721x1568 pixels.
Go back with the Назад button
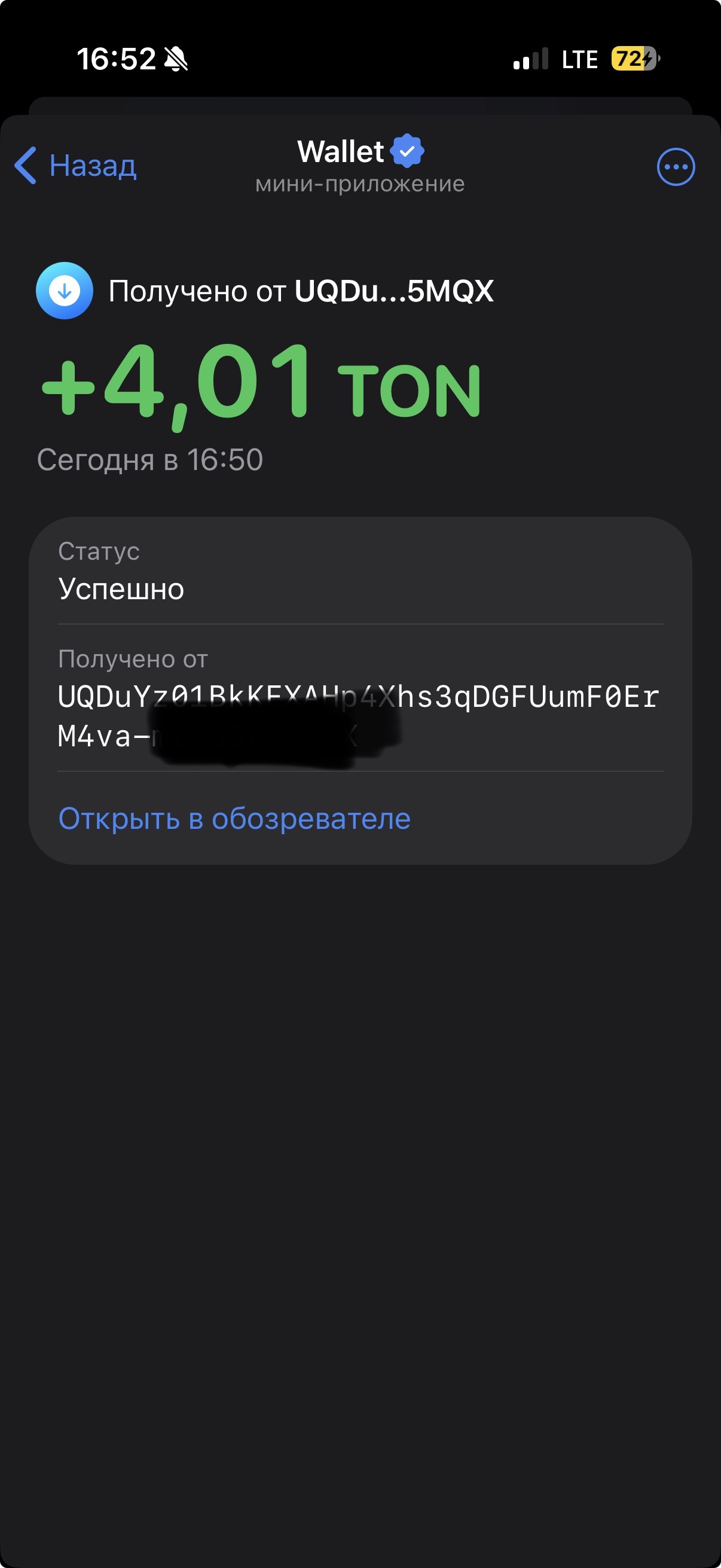tap(76, 166)
